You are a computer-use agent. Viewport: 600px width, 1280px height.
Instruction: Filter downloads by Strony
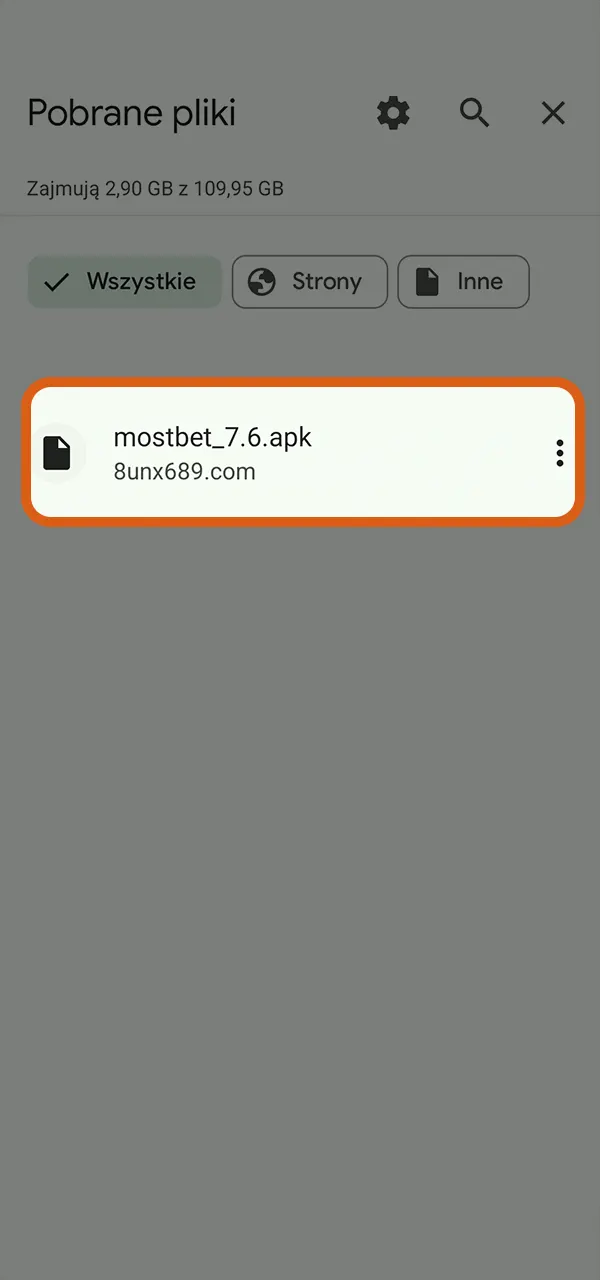(x=309, y=282)
